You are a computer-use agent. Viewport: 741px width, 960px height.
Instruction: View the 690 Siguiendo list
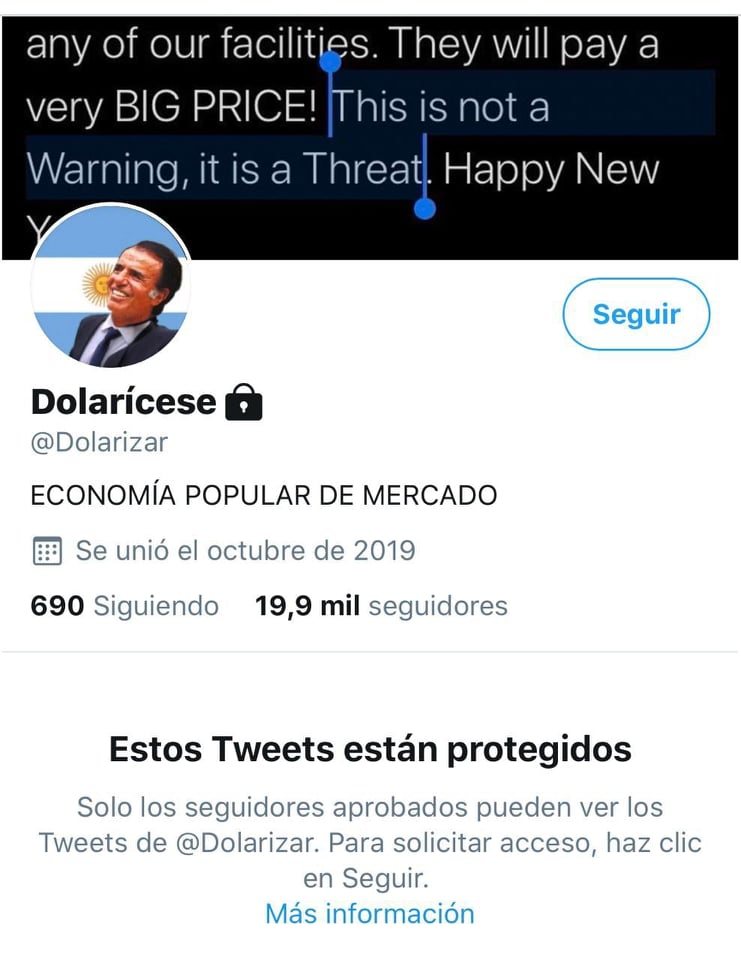pyautogui.click(x=125, y=606)
